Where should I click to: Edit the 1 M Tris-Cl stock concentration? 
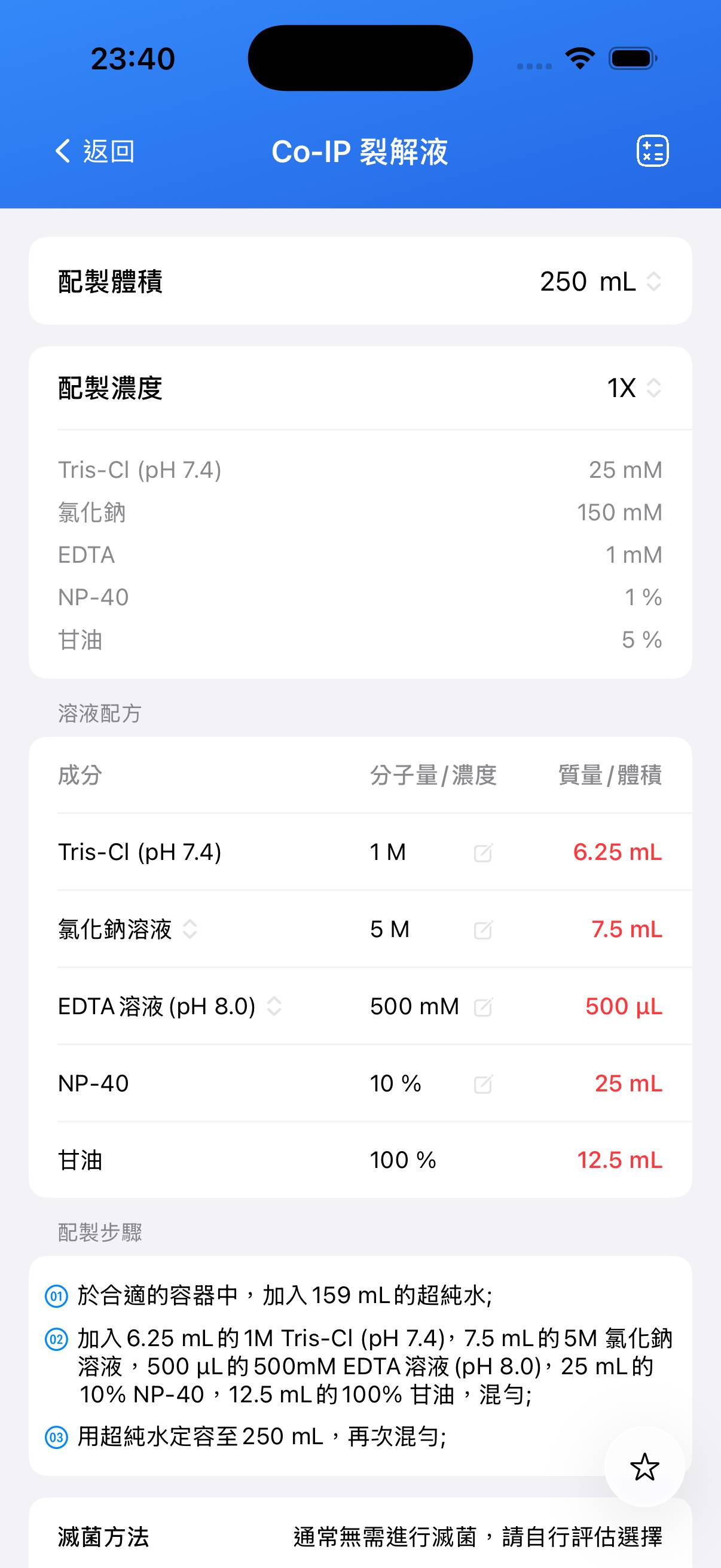[482, 853]
